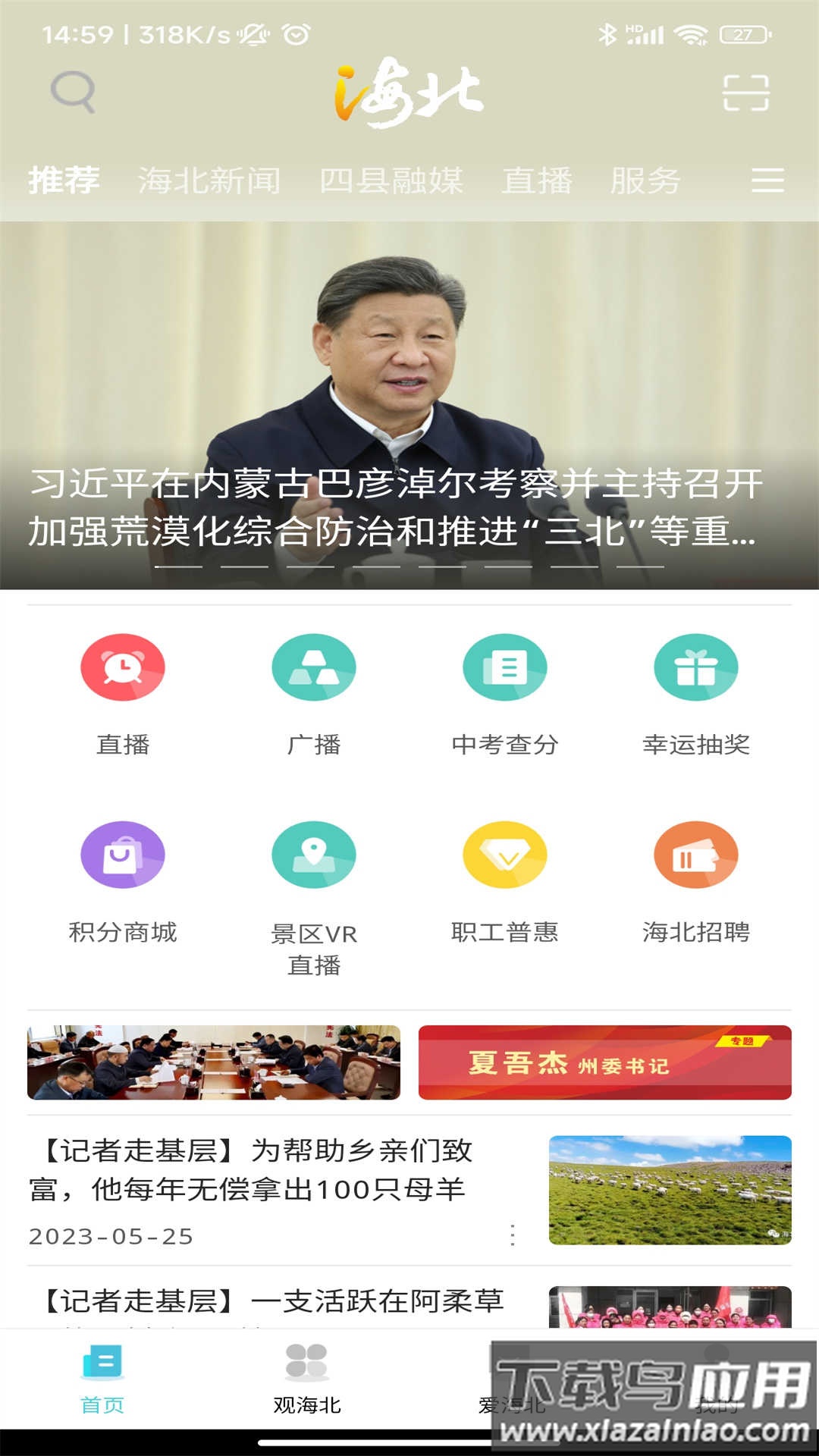Open 中考查分 score inquiry icon
The width and height of the screenshot is (819, 1456).
pos(504,666)
